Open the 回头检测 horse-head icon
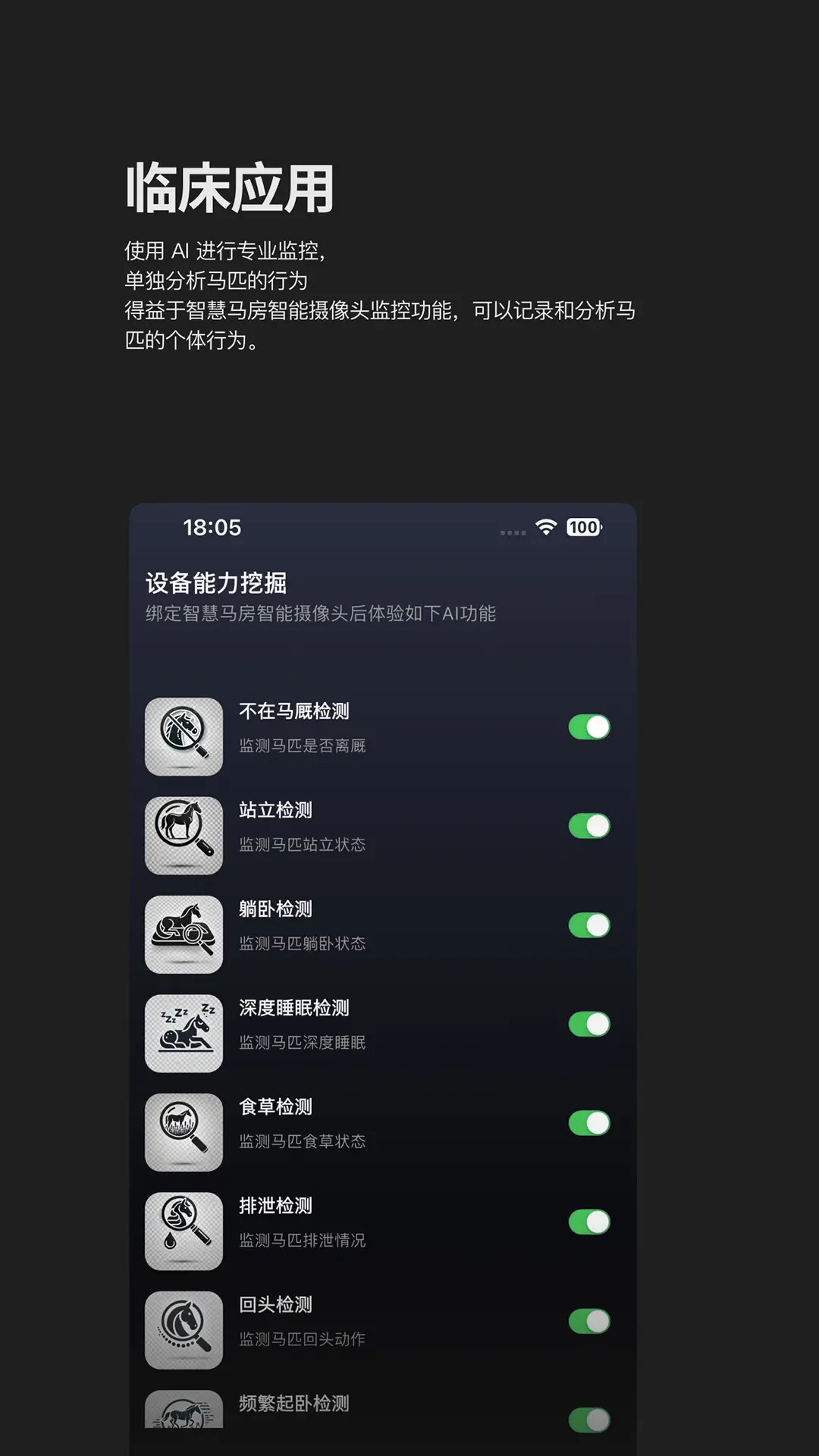819x1456 pixels. pos(184,1329)
